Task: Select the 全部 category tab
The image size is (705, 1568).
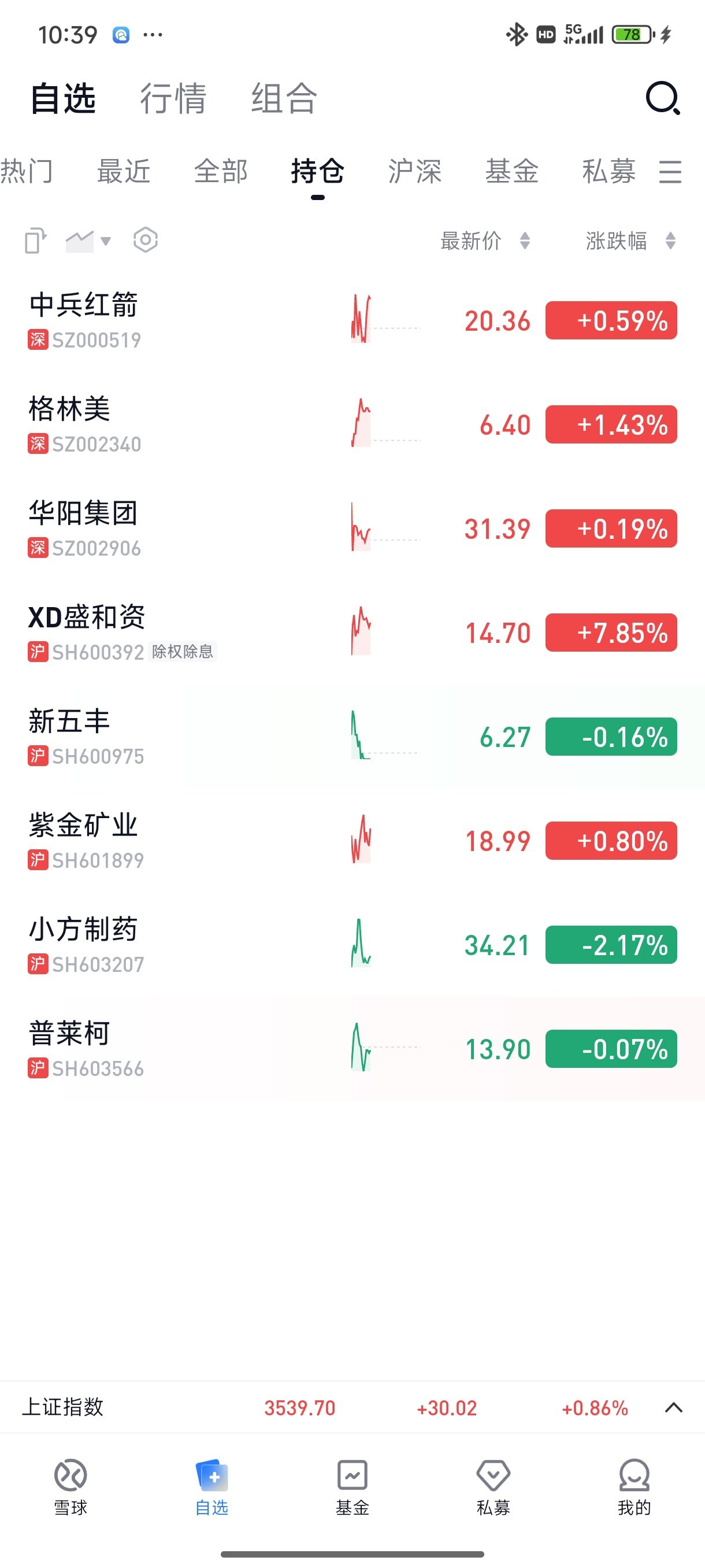Action: pos(221,171)
